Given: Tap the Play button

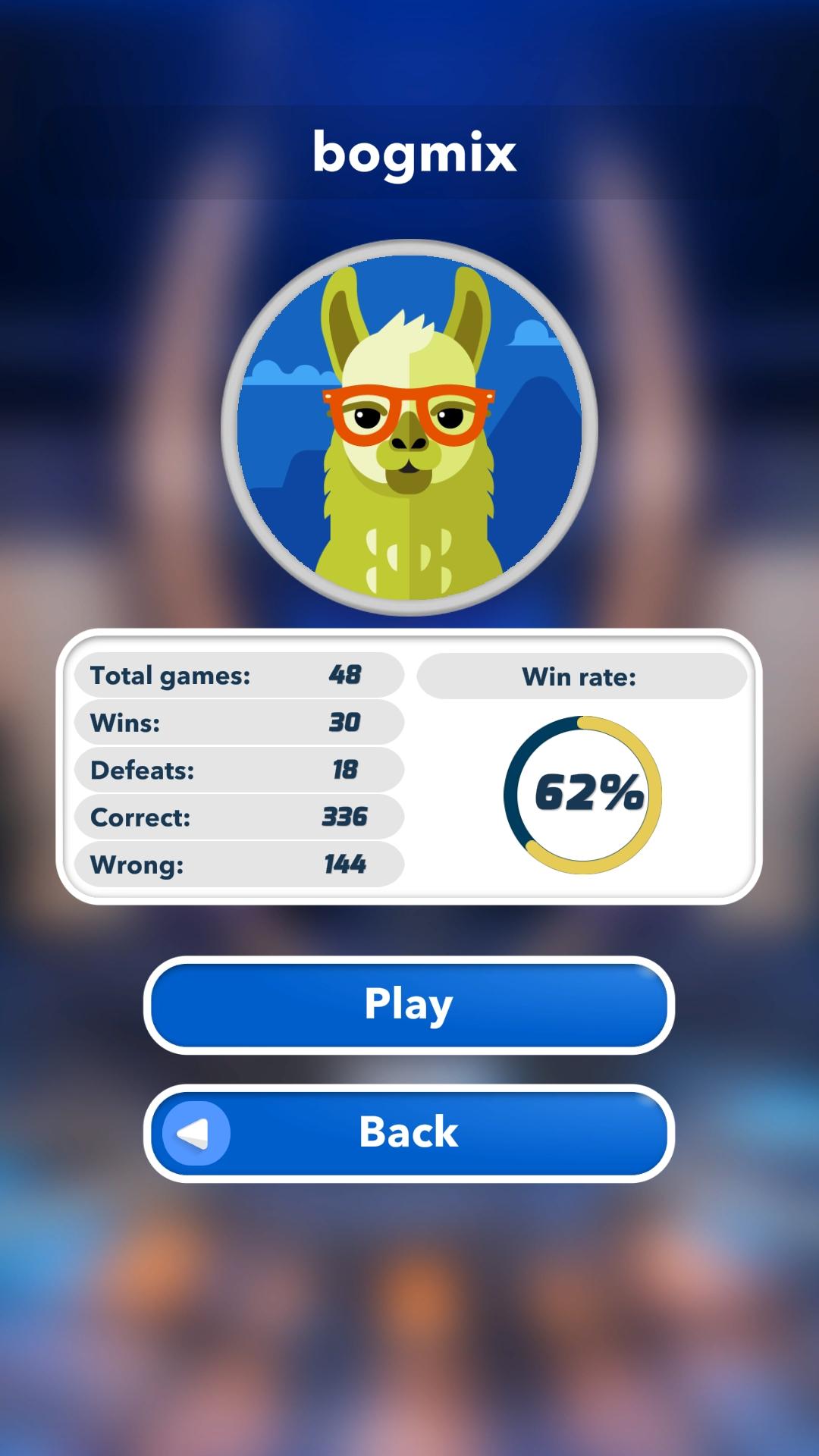Looking at the screenshot, I should click(x=409, y=1005).
